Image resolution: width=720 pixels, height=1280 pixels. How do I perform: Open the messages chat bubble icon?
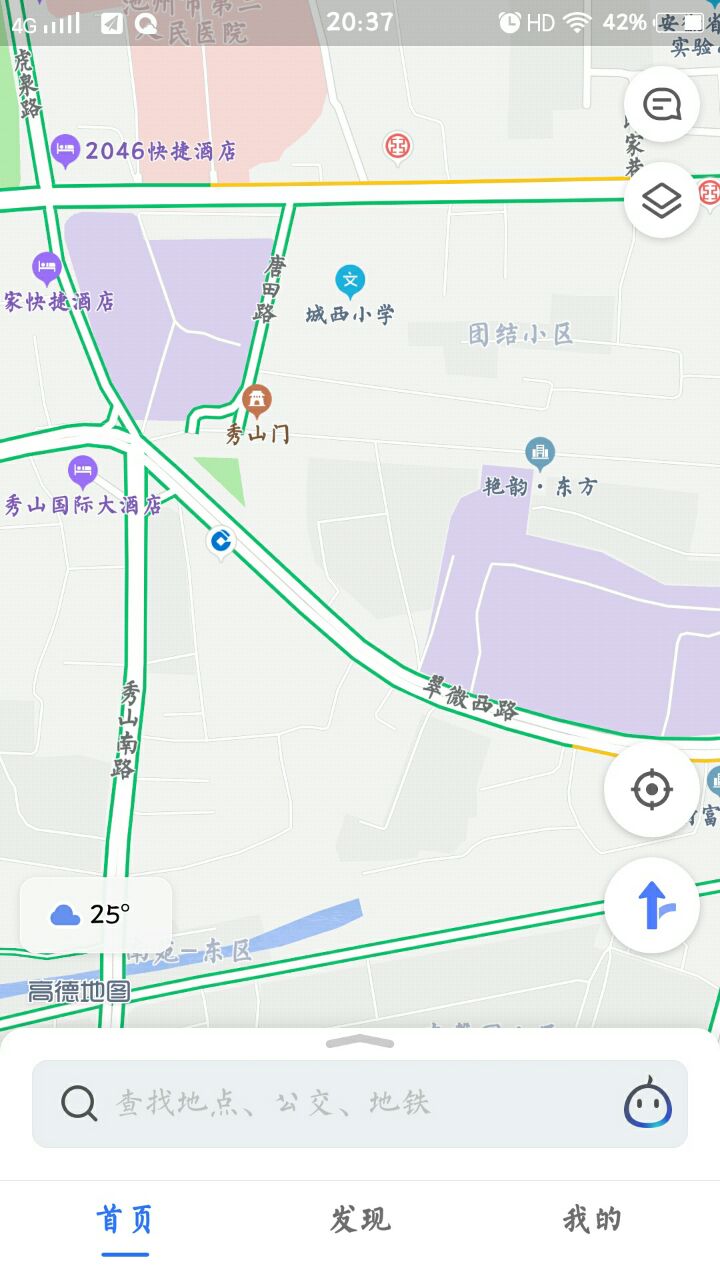pos(661,104)
